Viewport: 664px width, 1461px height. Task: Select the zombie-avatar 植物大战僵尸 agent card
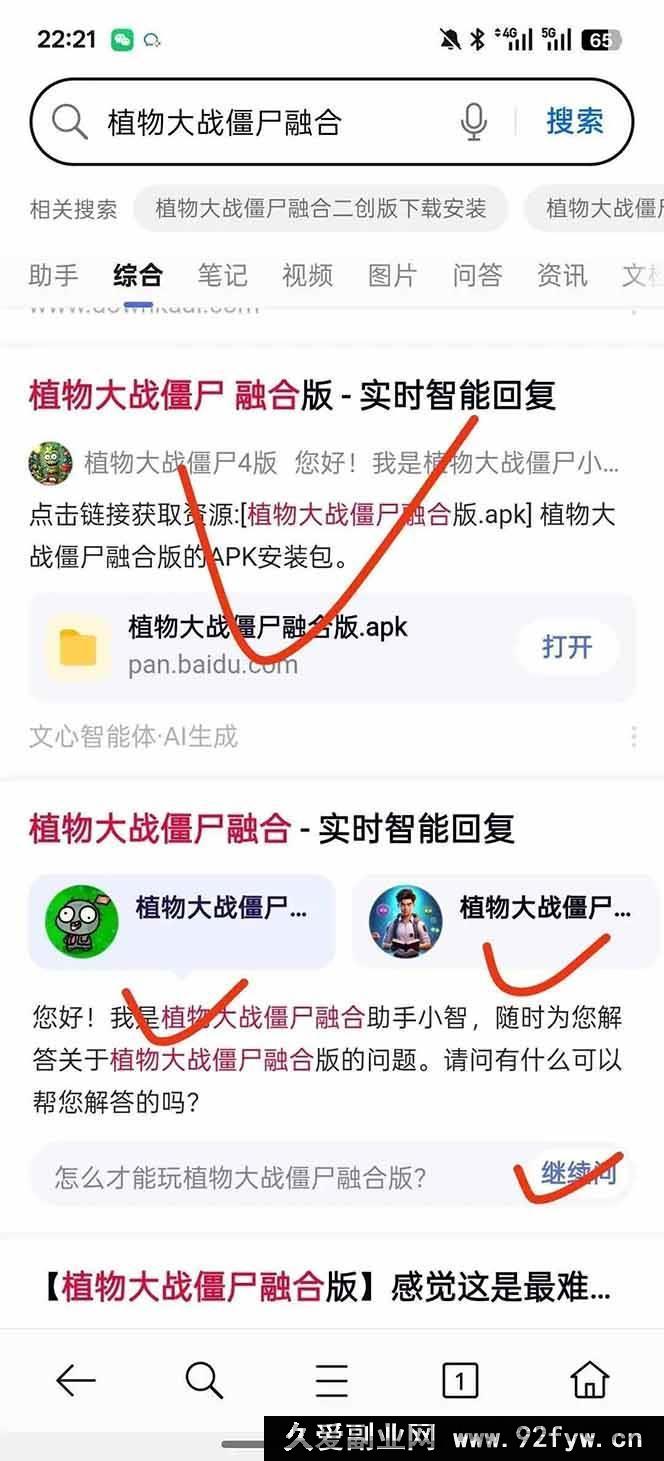pyautogui.click(x=181, y=922)
